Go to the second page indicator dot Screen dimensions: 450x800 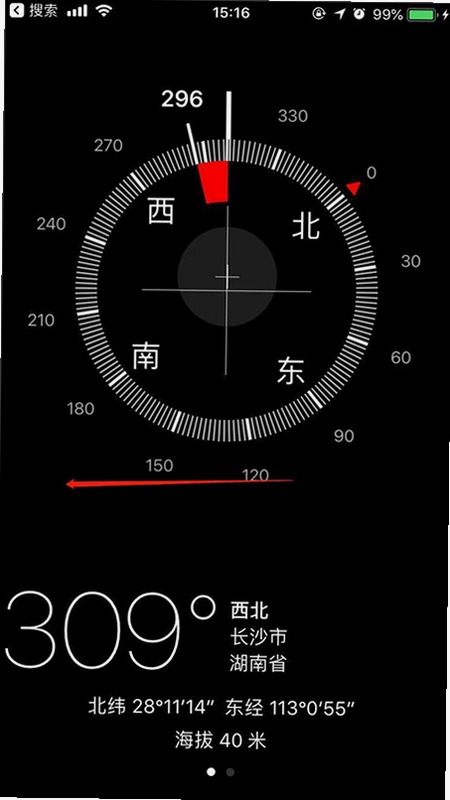click(x=230, y=771)
